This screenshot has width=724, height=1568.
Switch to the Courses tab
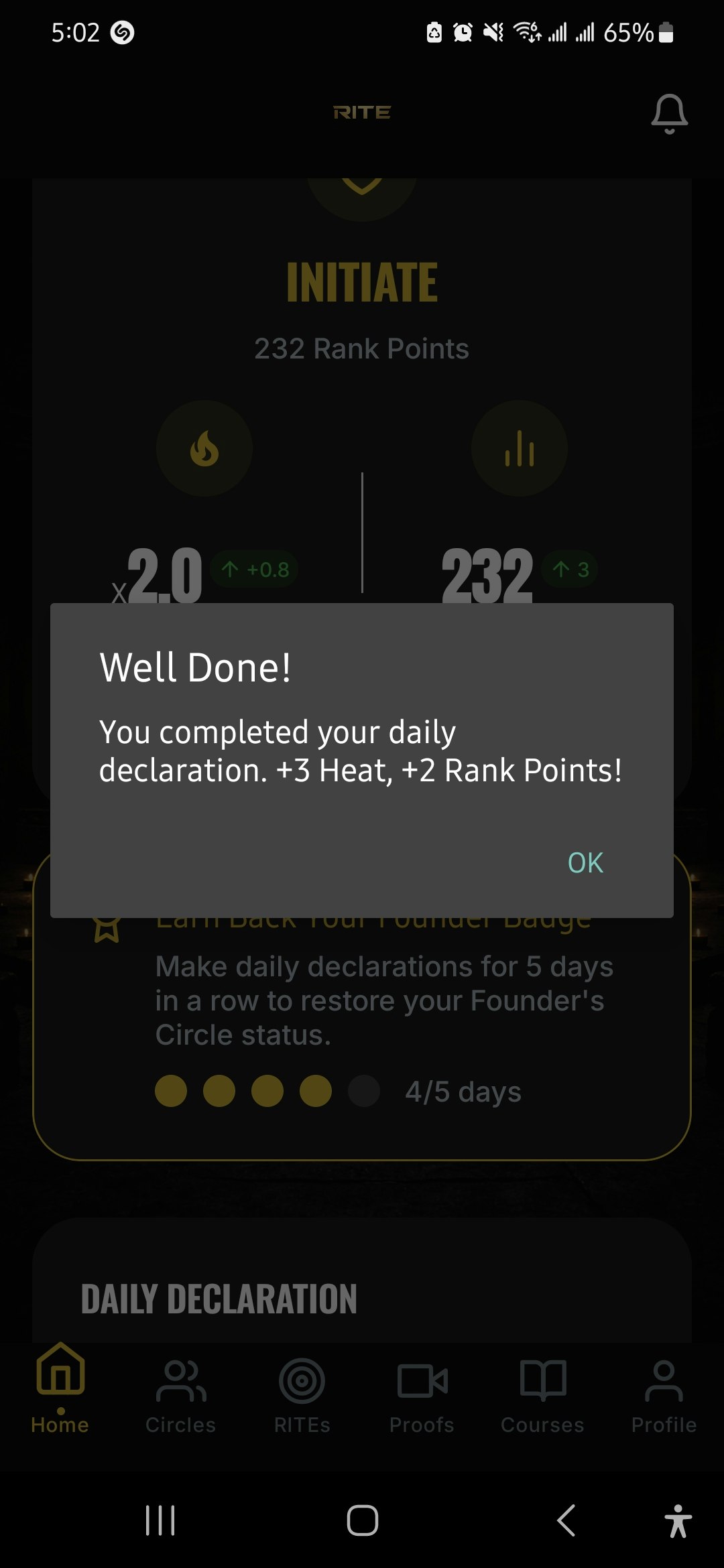pyautogui.click(x=542, y=1395)
